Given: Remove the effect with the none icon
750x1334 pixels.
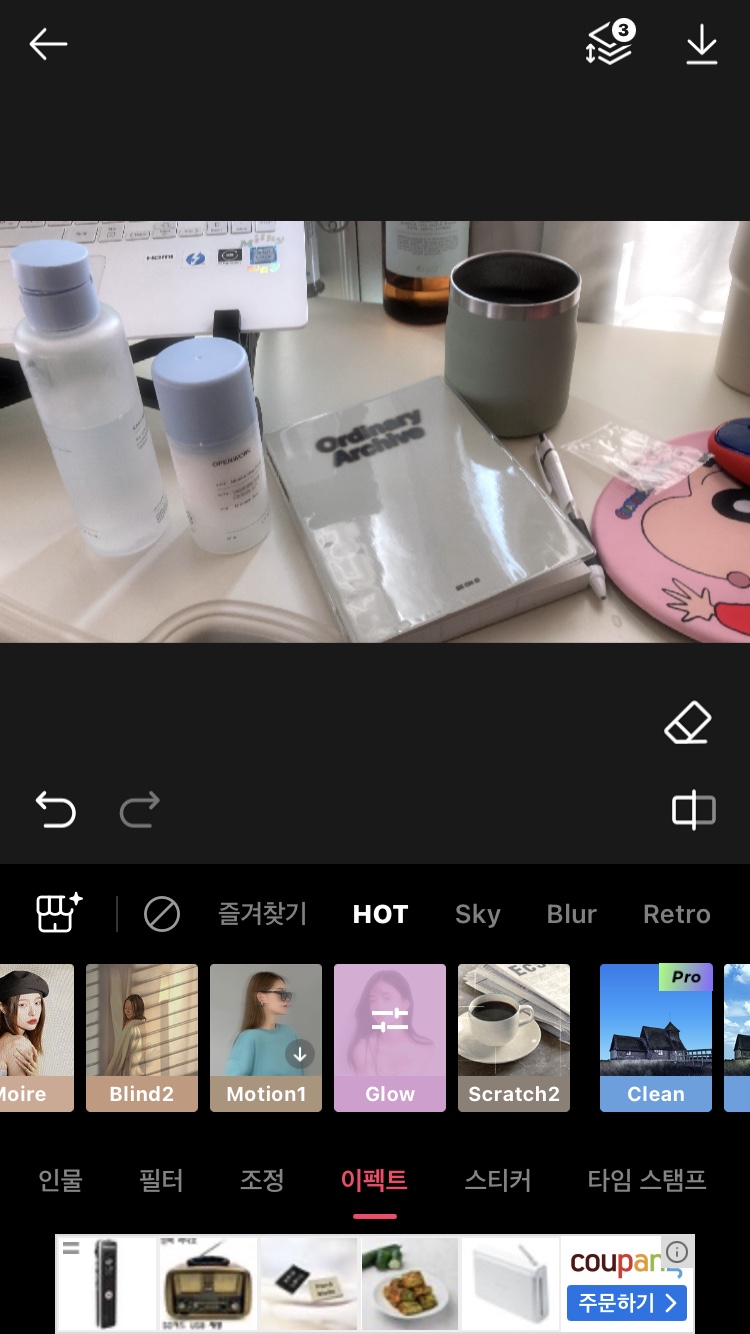Looking at the screenshot, I should (x=161, y=914).
